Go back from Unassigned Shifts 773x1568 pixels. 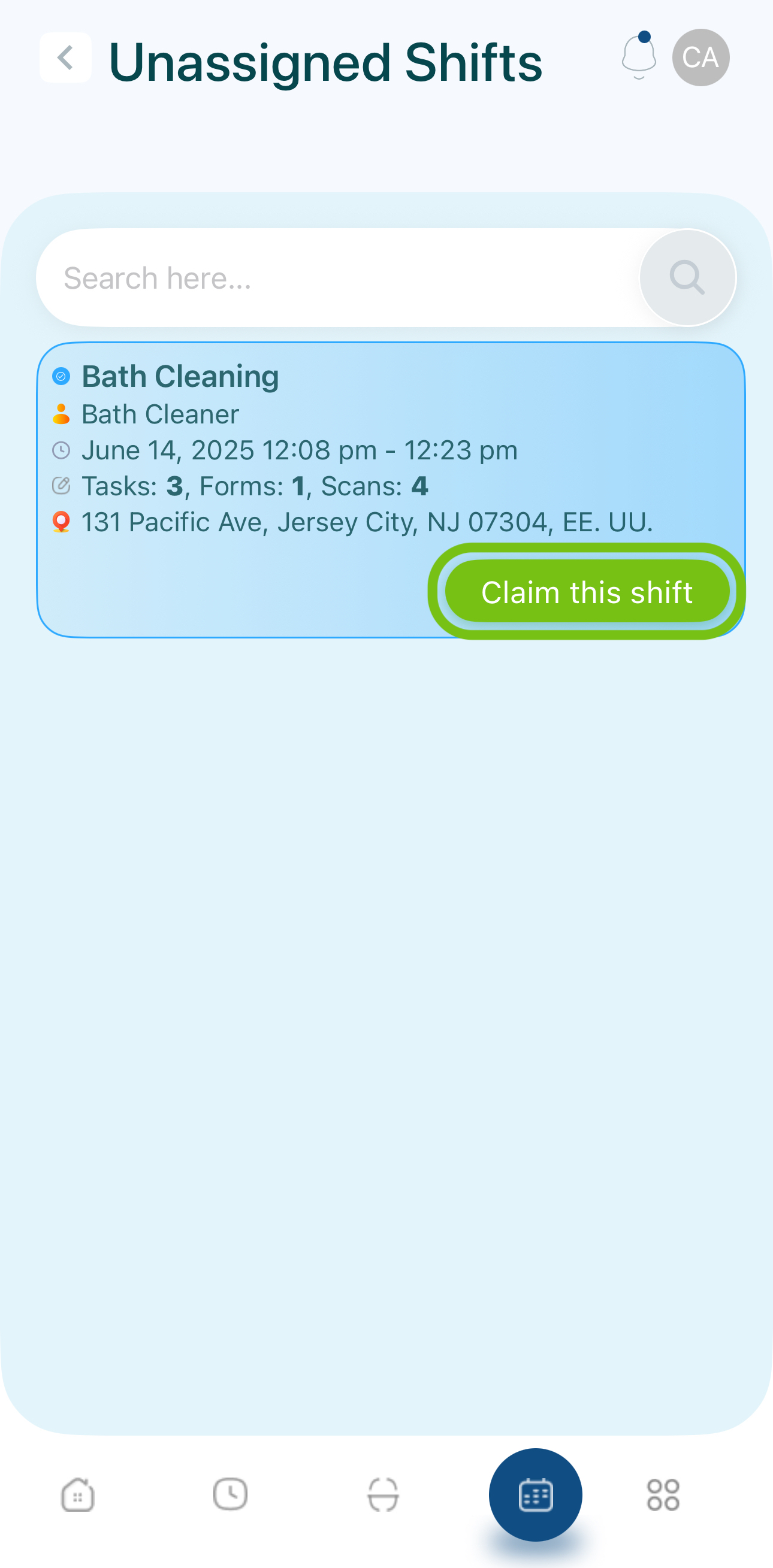click(65, 58)
